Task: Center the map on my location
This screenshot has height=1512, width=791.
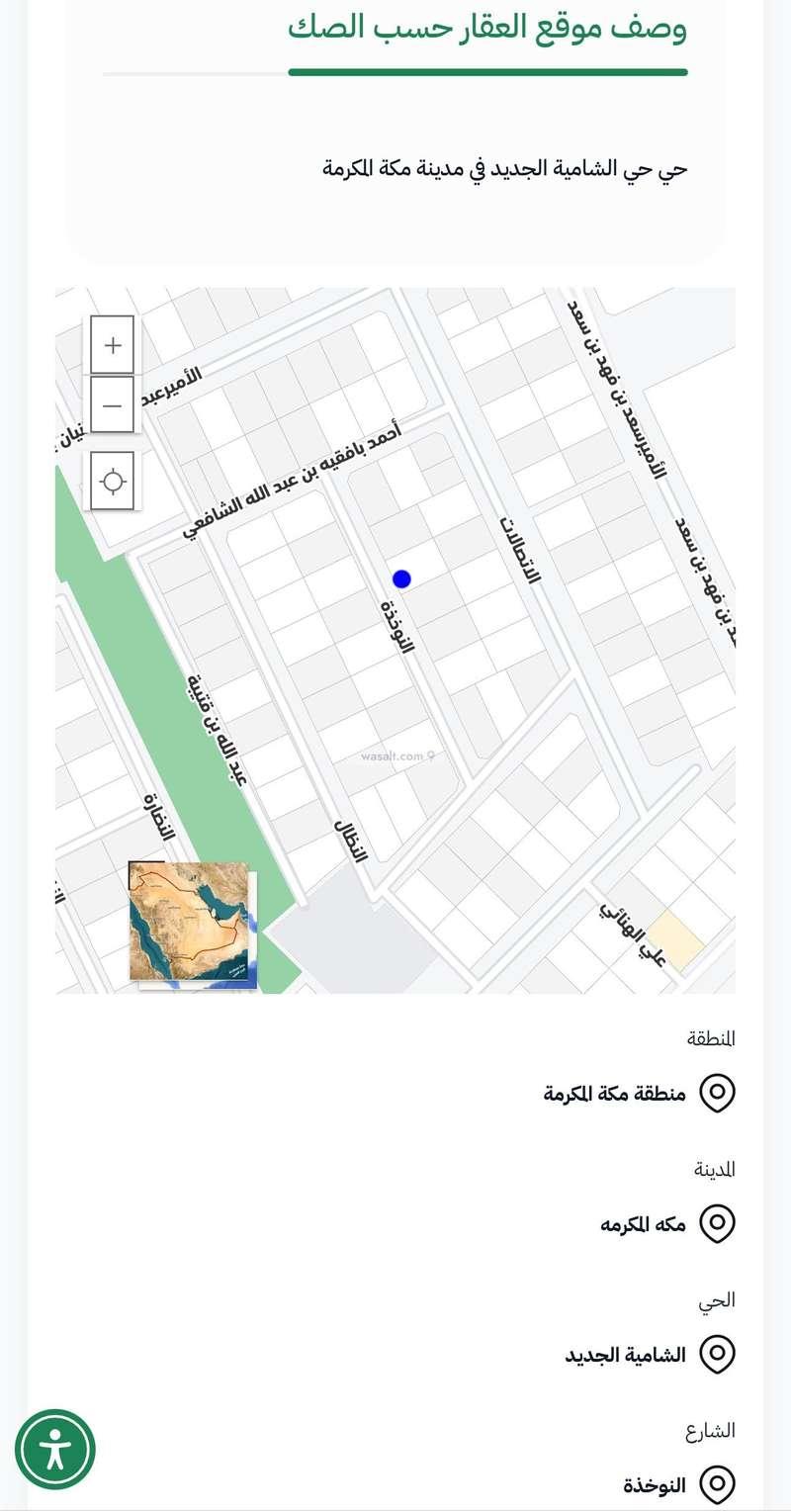Action: 113,482
